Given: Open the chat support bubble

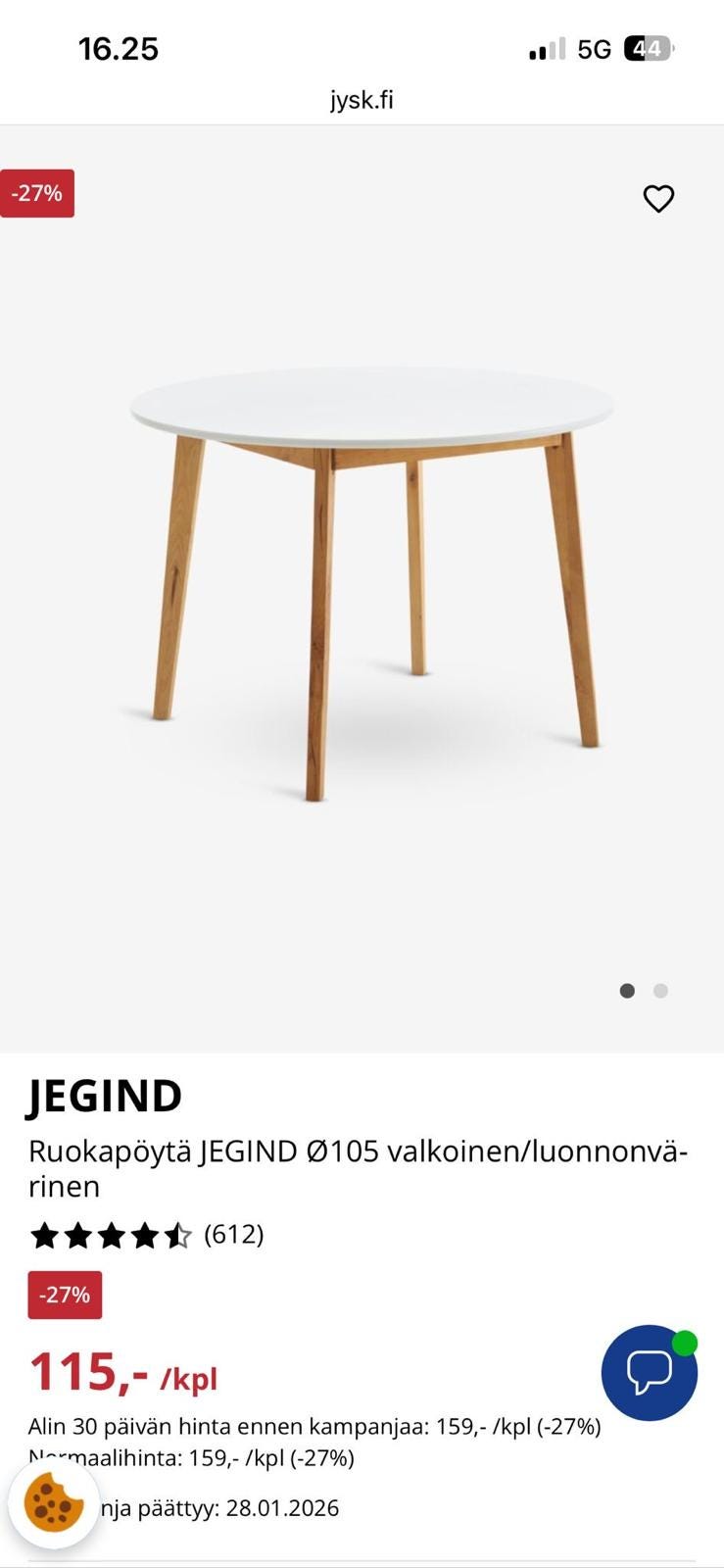Looking at the screenshot, I should [x=649, y=1372].
